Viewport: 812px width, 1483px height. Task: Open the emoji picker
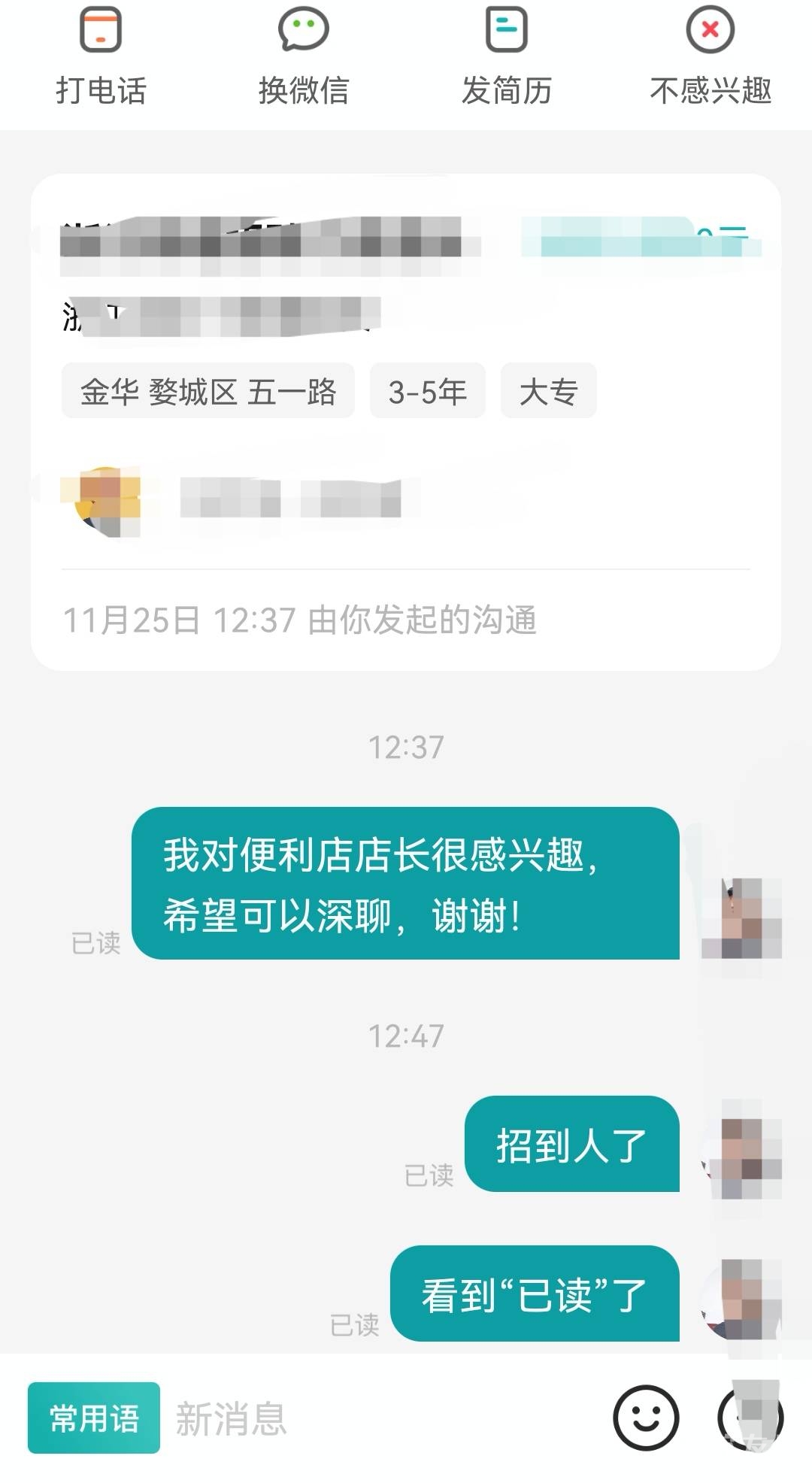(646, 1418)
